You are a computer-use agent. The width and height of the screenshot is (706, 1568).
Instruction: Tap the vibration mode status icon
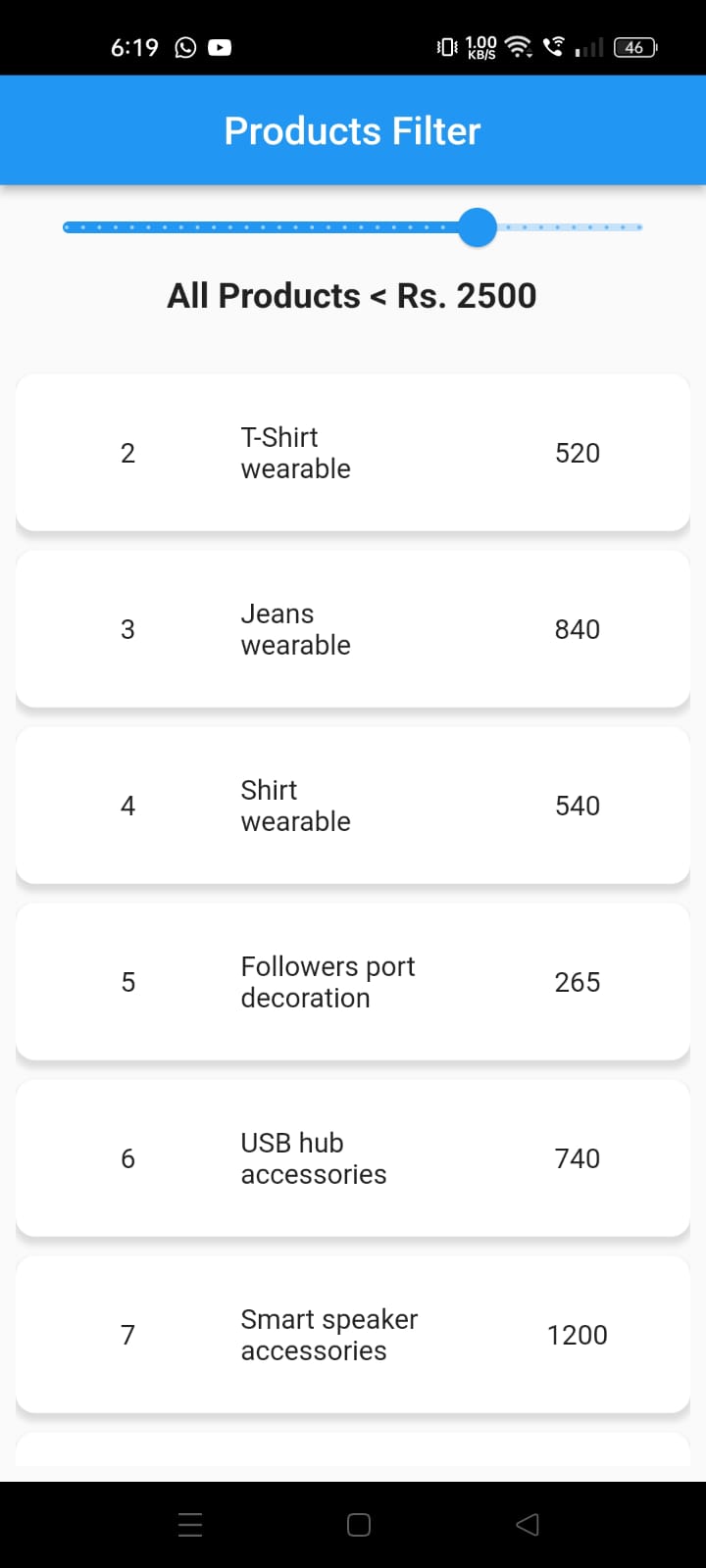pos(446,46)
